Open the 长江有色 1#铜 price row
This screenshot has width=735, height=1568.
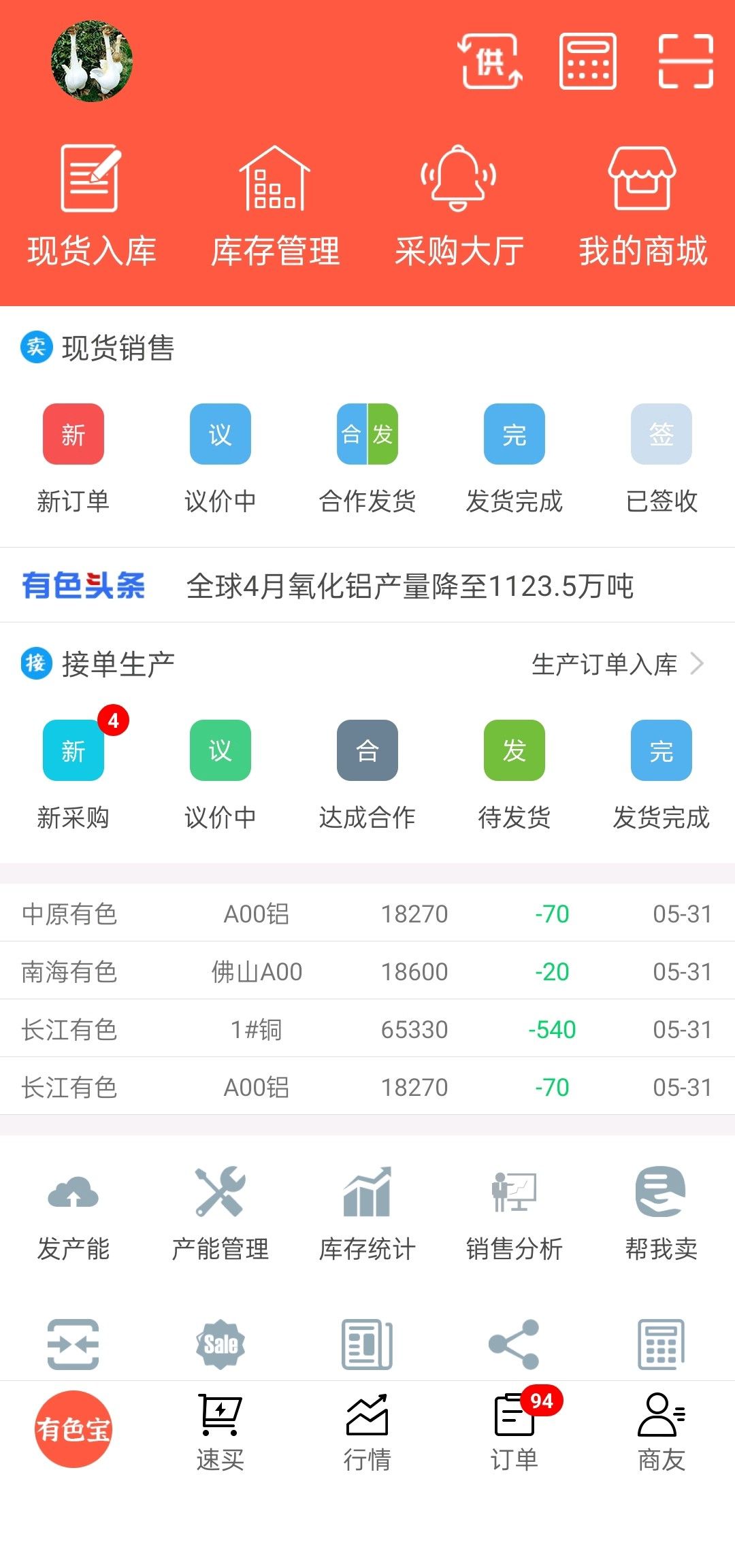point(367,1029)
